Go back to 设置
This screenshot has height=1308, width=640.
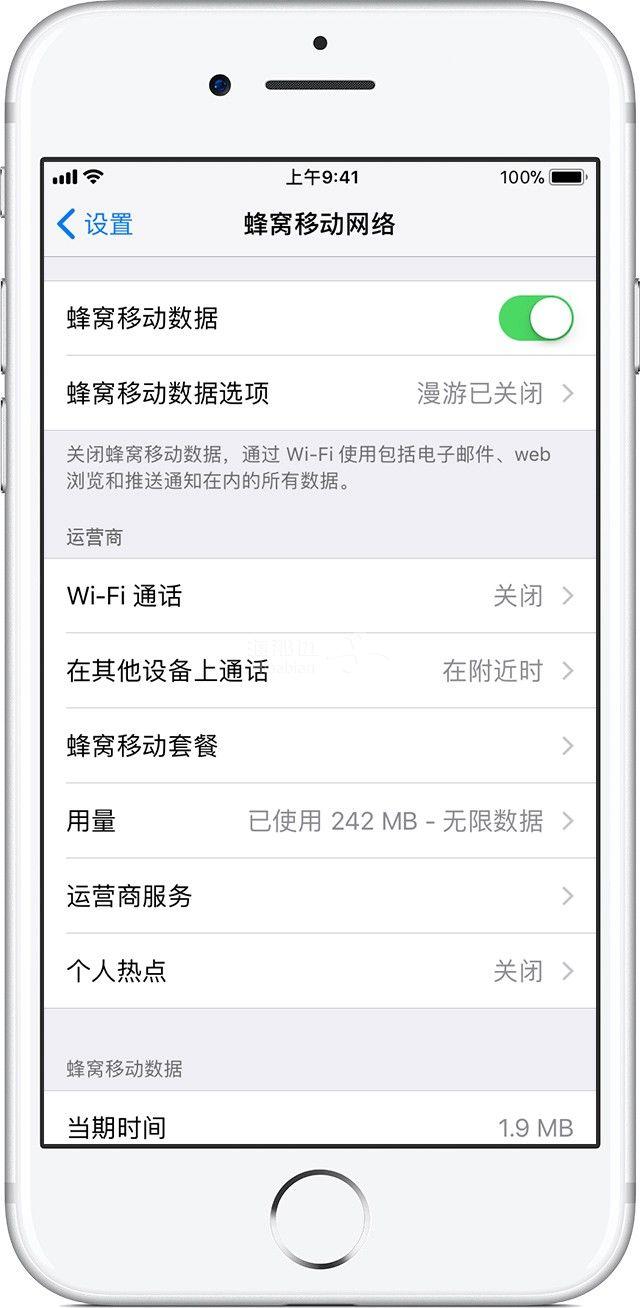(95, 224)
